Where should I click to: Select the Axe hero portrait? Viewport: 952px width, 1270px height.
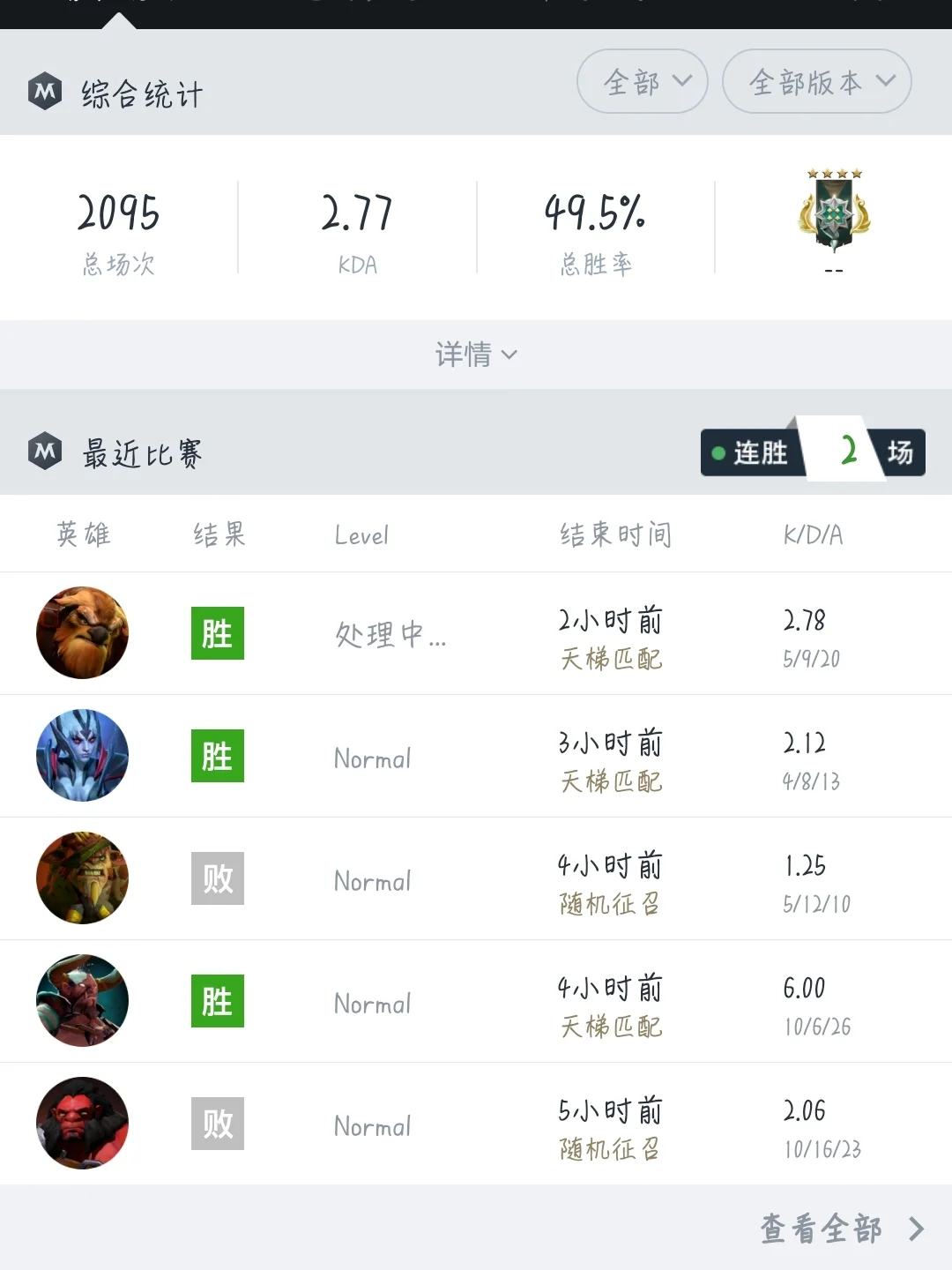(82, 1124)
